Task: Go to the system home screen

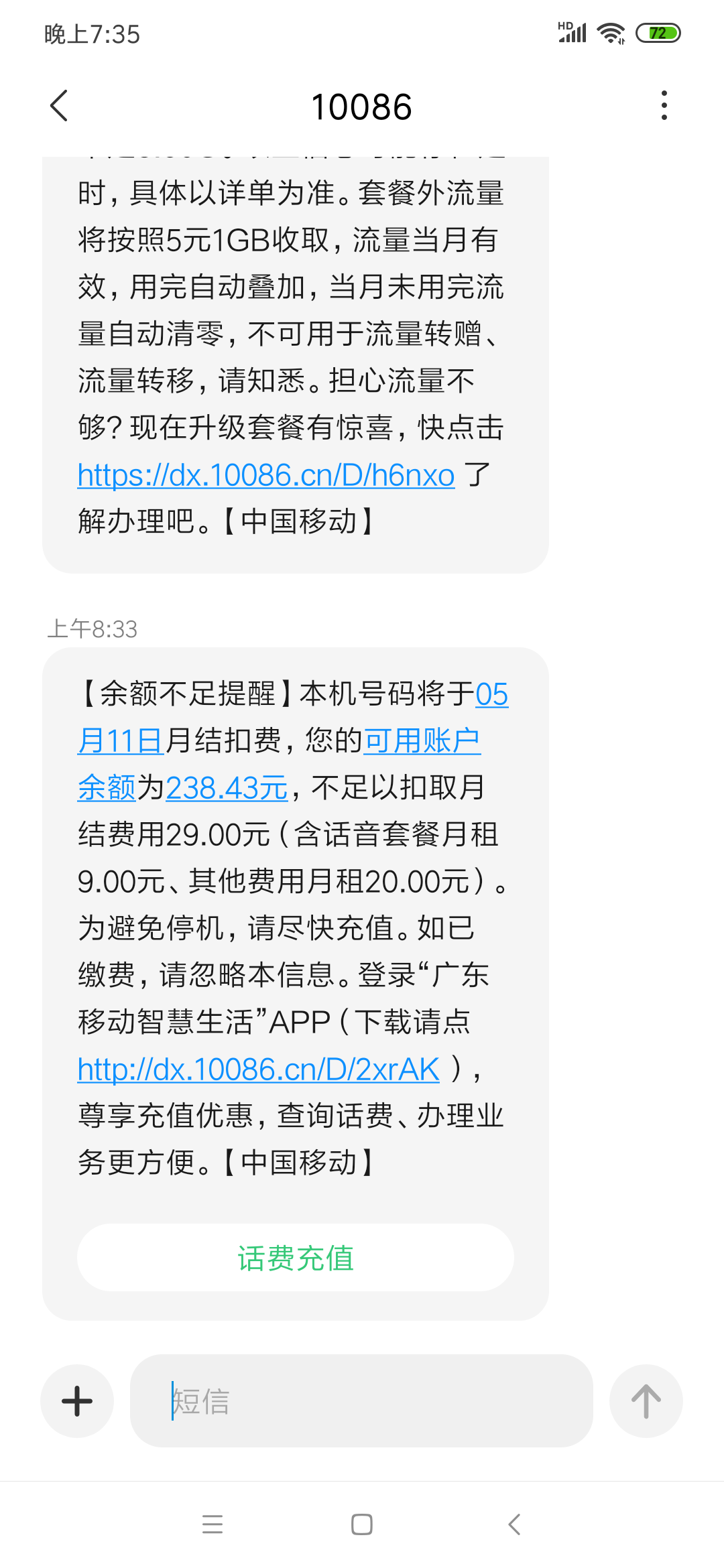Action: [362, 1524]
